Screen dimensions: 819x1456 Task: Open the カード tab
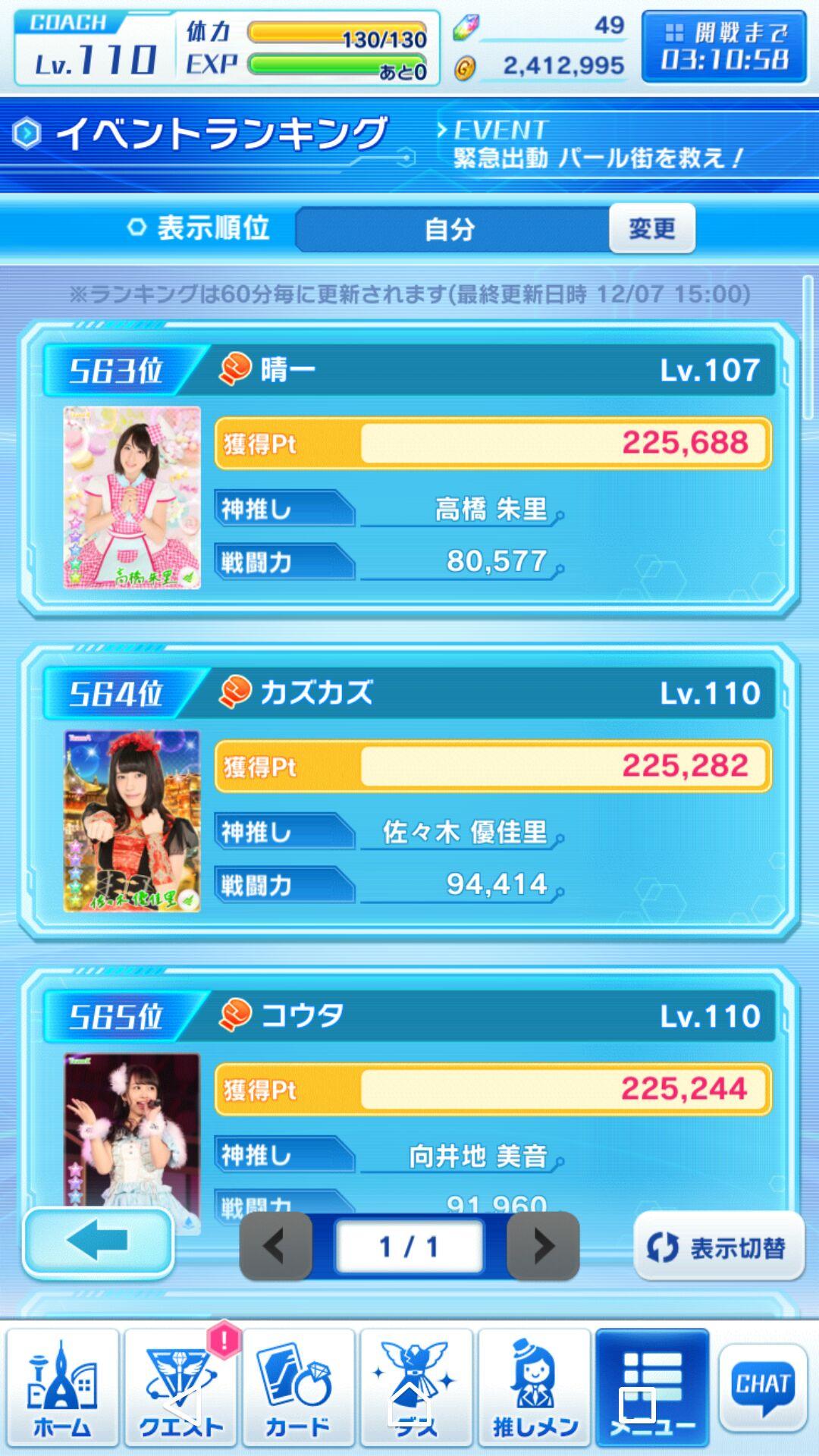[x=298, y=1388]
